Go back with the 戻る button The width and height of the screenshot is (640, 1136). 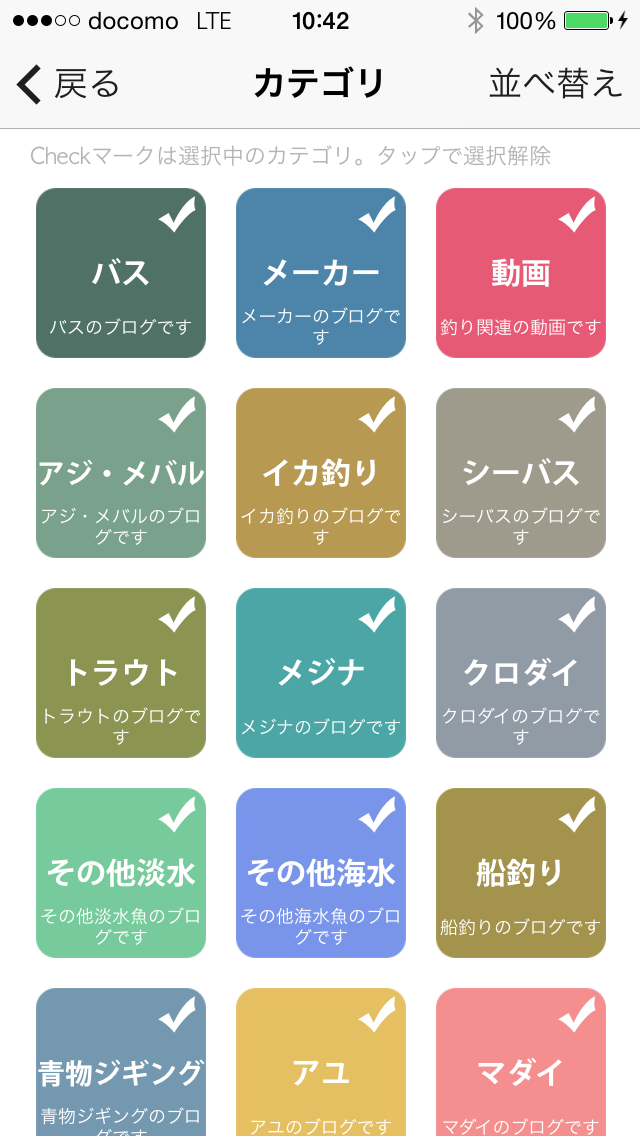[67, 84]
